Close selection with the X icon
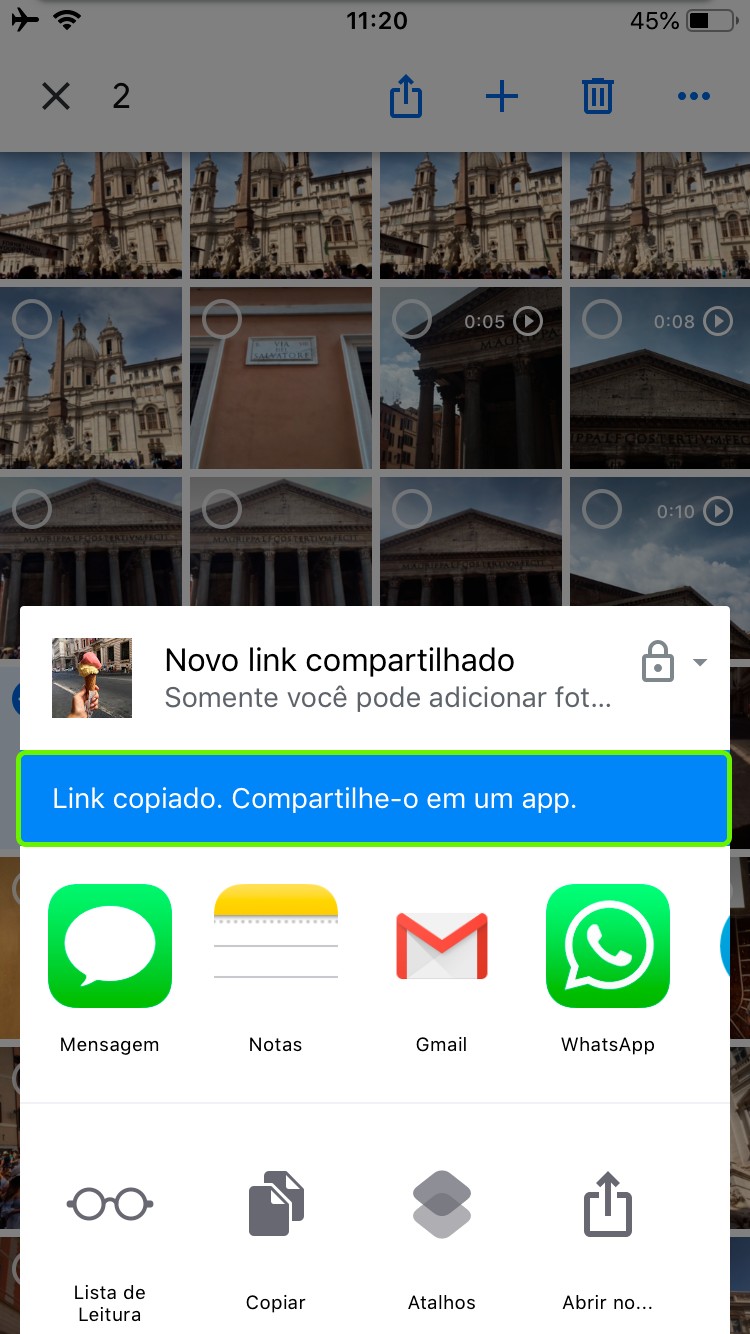 56,96
